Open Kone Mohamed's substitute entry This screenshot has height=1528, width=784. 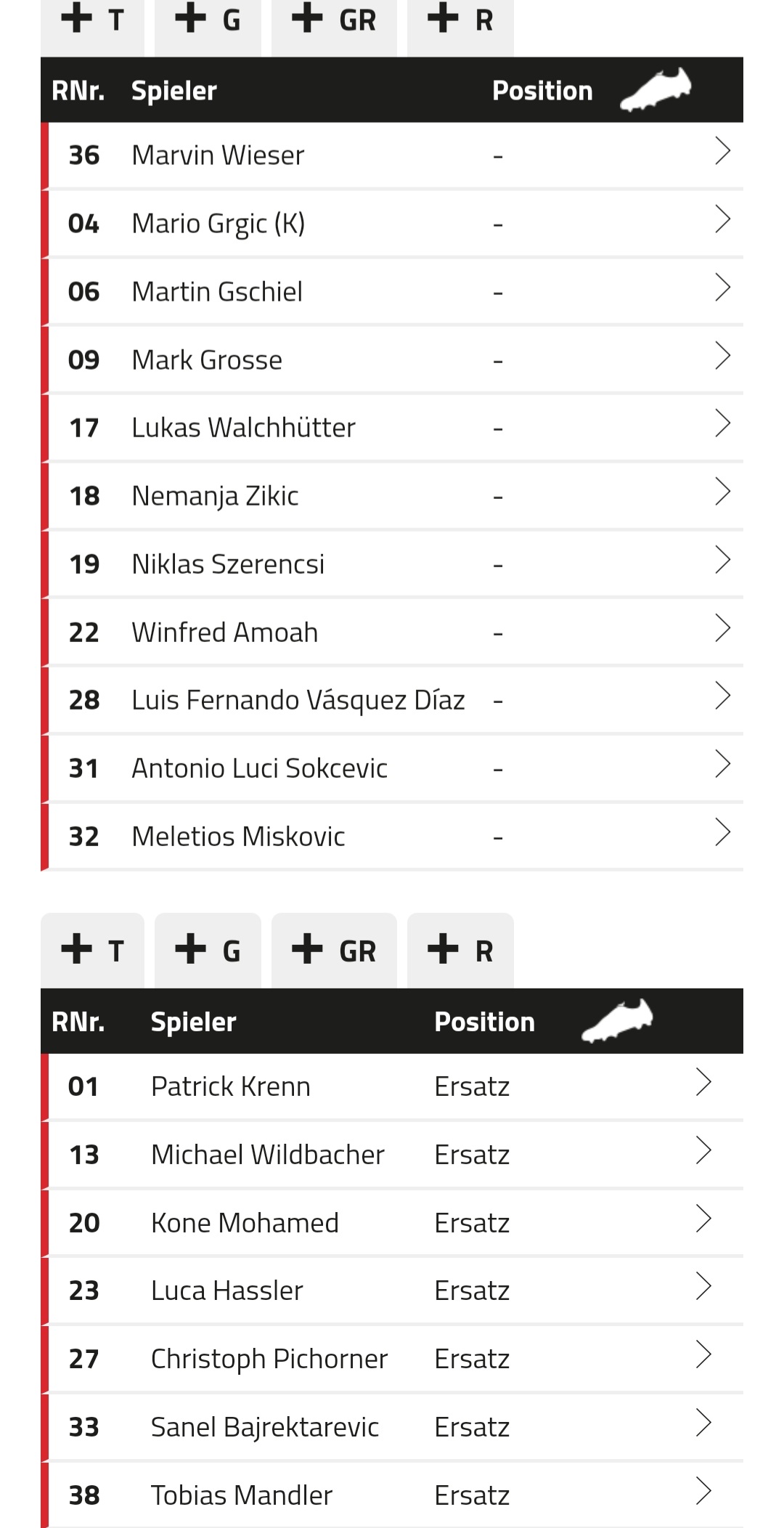[392, 1222]
